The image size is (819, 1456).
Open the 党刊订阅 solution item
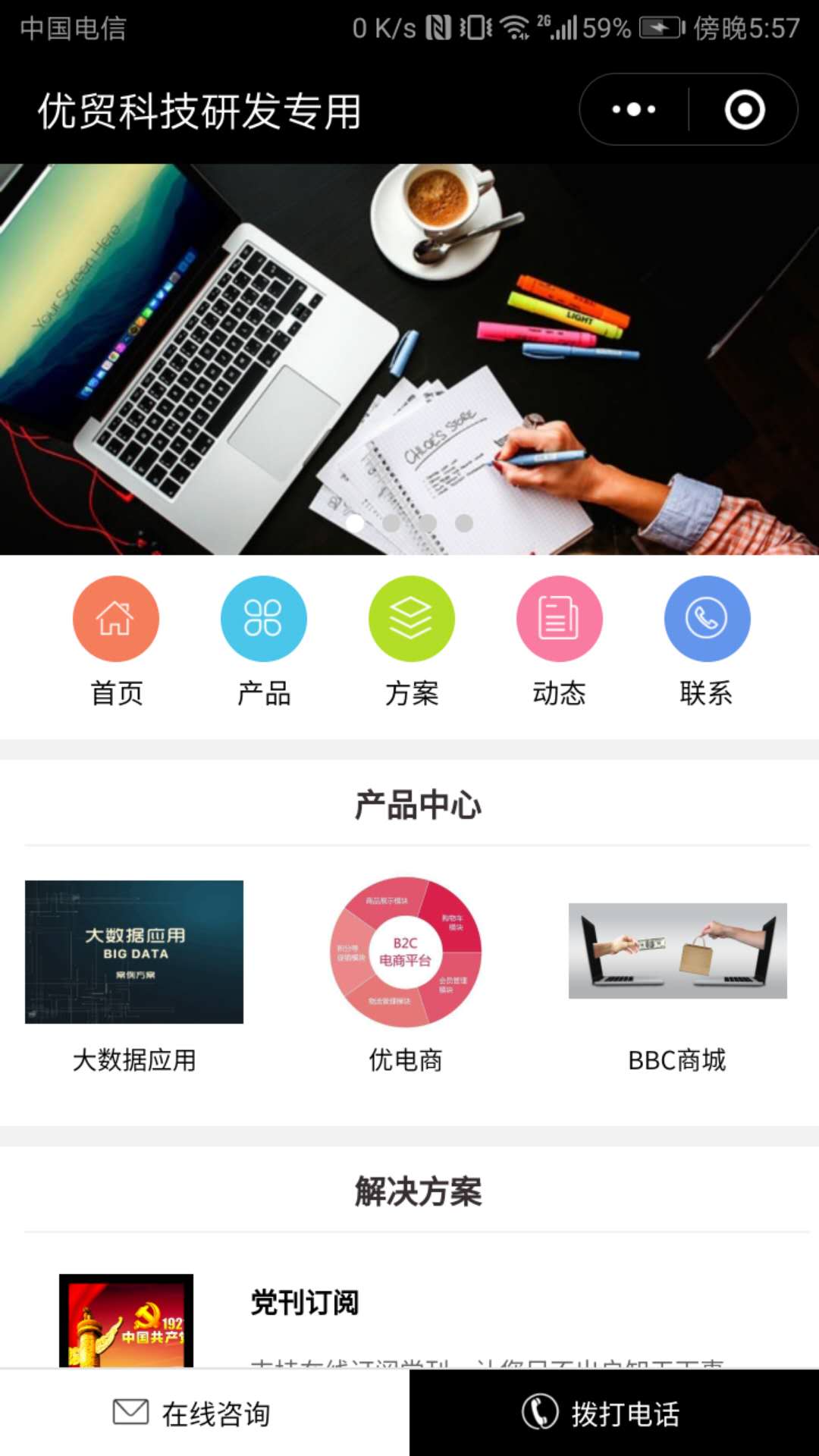(x=305, y=1302)
